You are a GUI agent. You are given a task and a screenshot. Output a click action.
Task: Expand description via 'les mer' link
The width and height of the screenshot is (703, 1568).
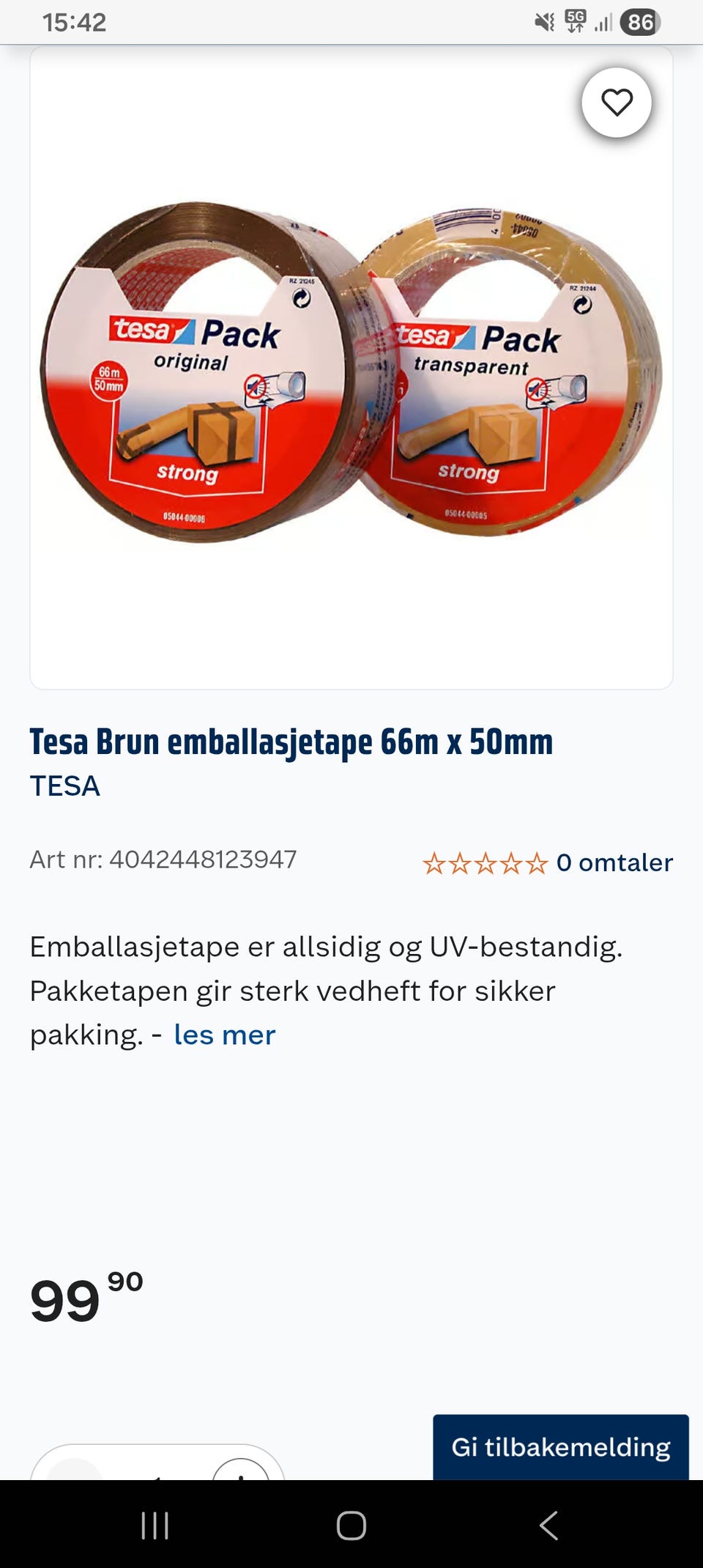tap(224, 1035)
